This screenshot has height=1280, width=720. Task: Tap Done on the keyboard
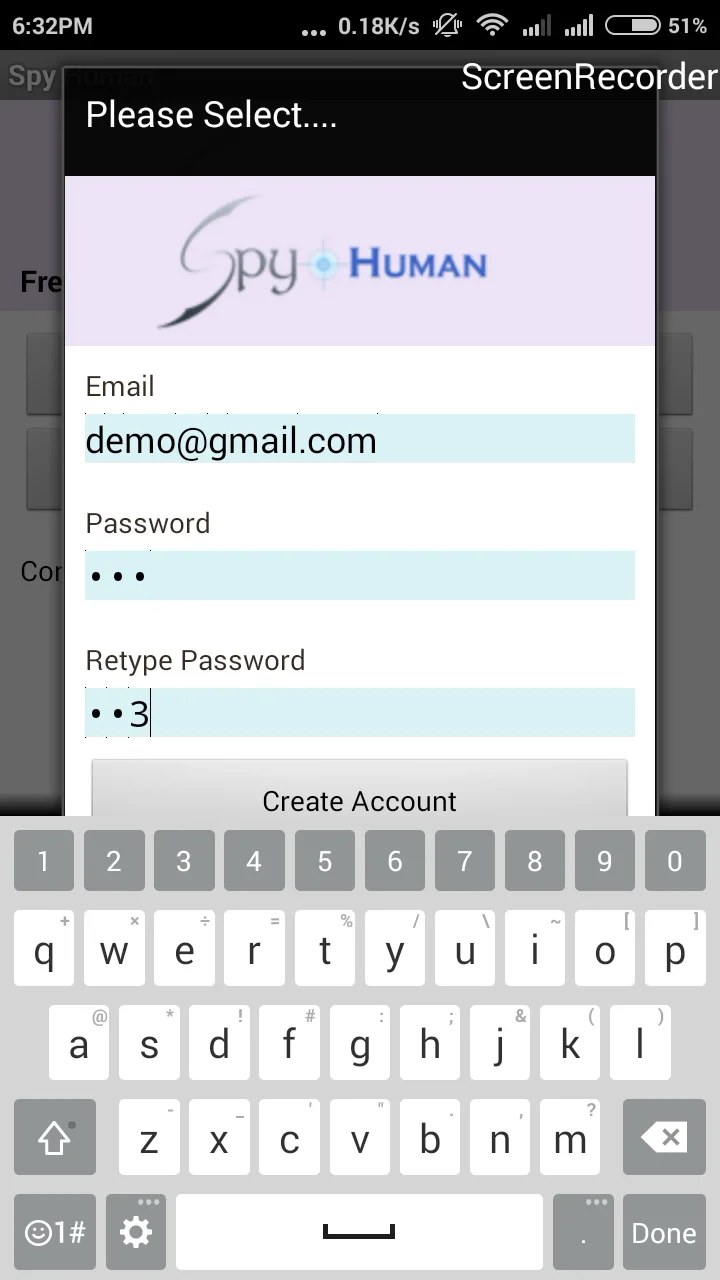tap(664, 1233)
